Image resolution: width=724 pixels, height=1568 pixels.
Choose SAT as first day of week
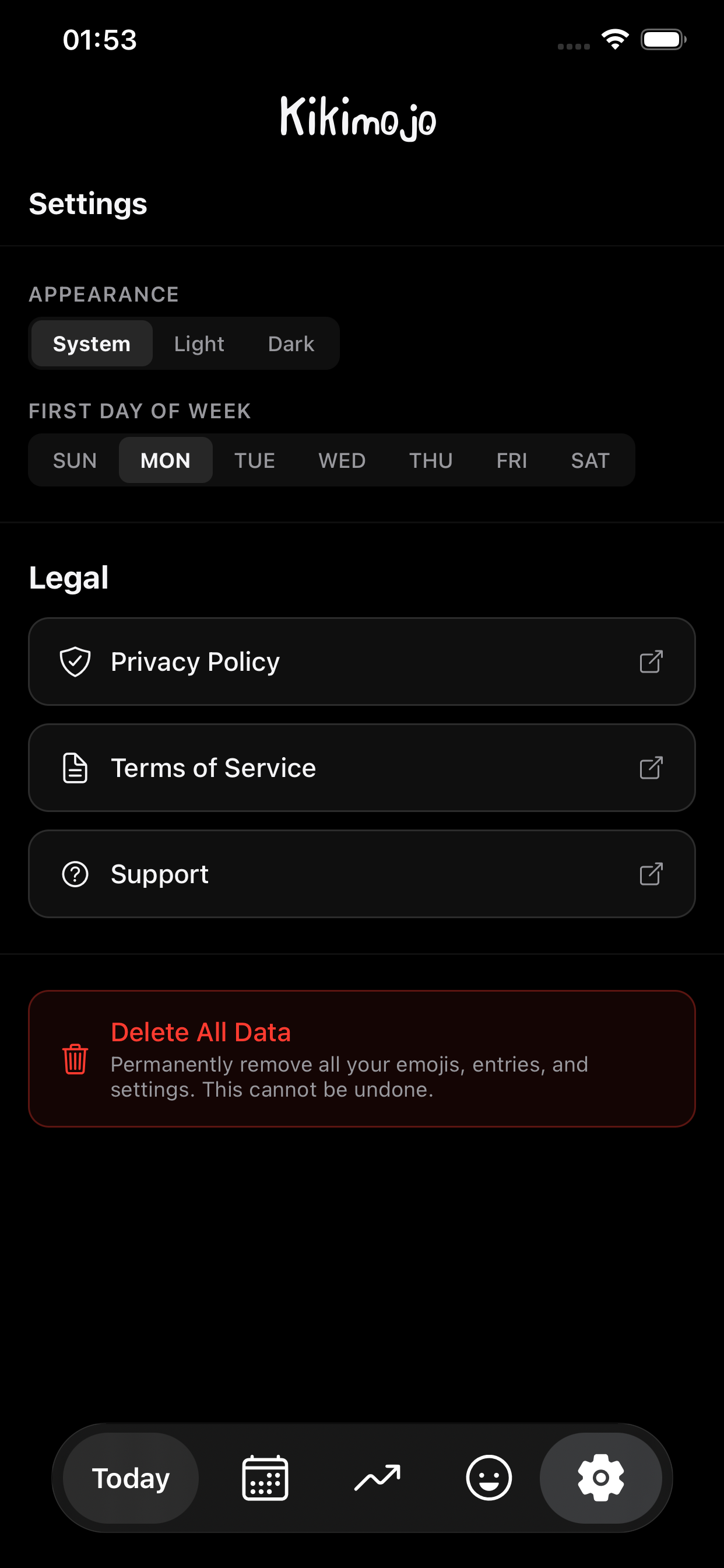[x=590, y=461]
